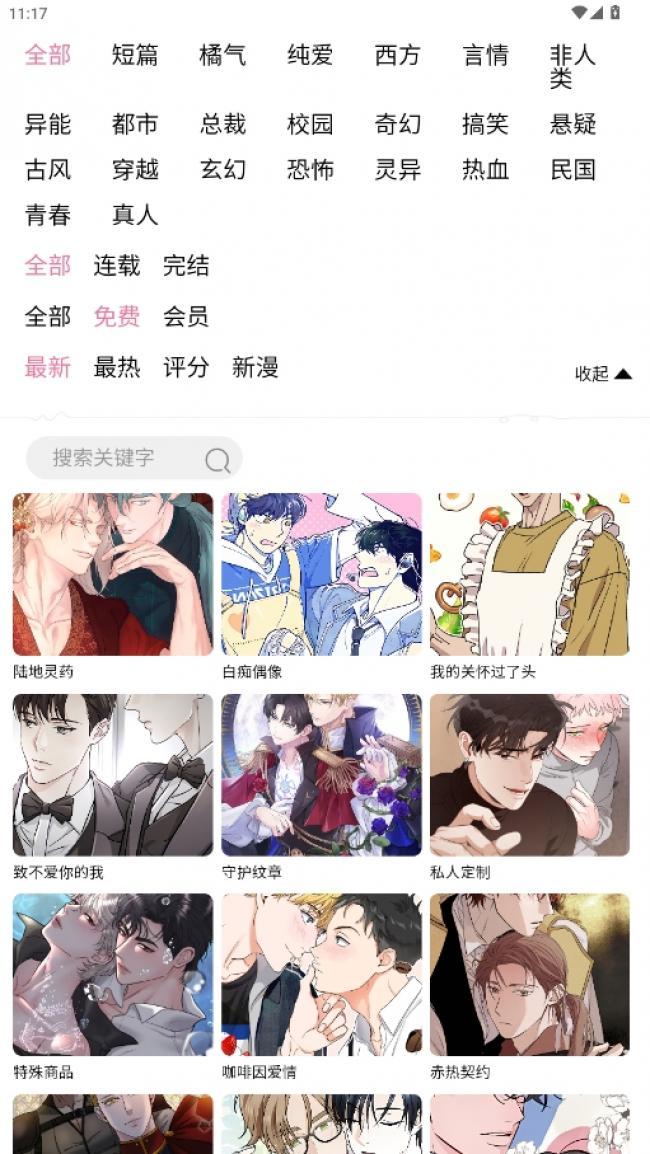Select the 短篇 genre filter
The width and height of the screenshot is (650, 1154).
135,56
